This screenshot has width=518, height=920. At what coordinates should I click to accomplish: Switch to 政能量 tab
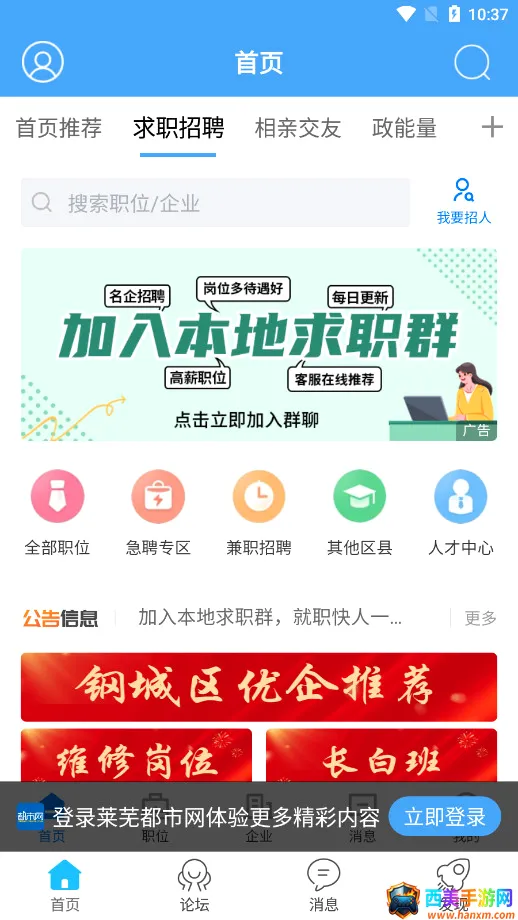tap(404, 128)
